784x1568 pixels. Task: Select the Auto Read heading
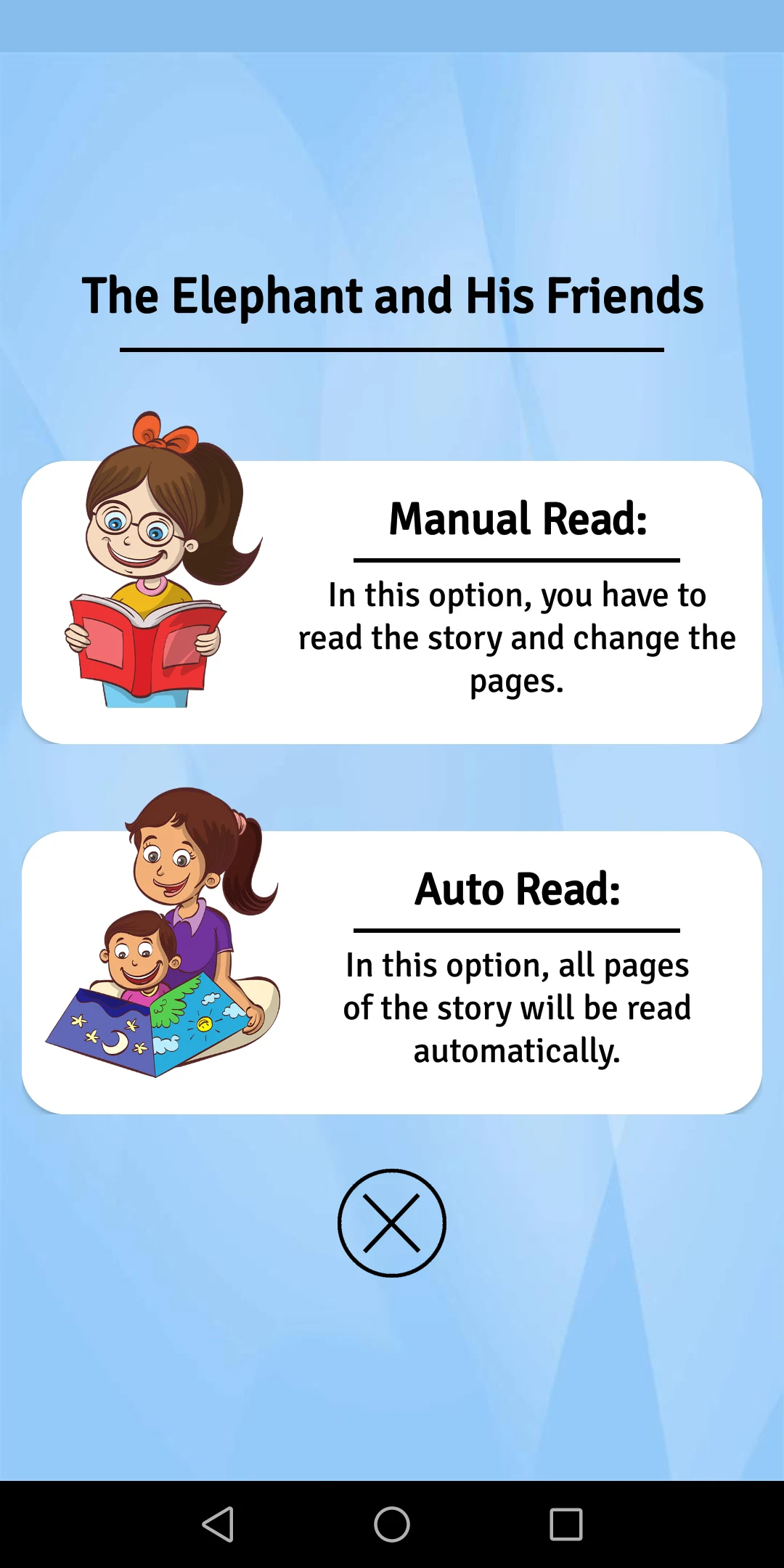coord(517,889)
